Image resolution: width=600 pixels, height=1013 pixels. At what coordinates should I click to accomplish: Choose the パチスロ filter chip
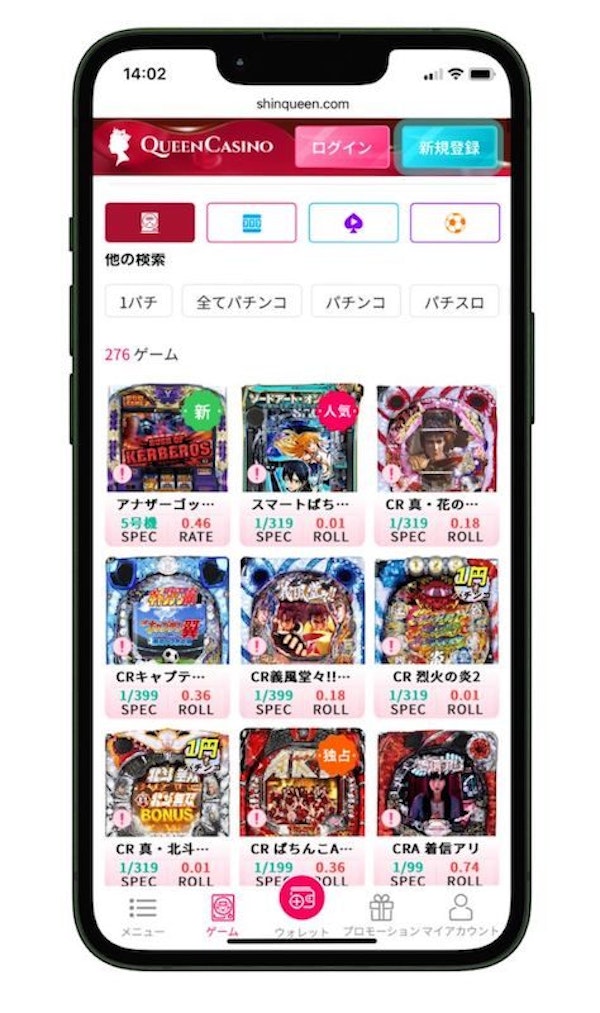coord(454,302)
